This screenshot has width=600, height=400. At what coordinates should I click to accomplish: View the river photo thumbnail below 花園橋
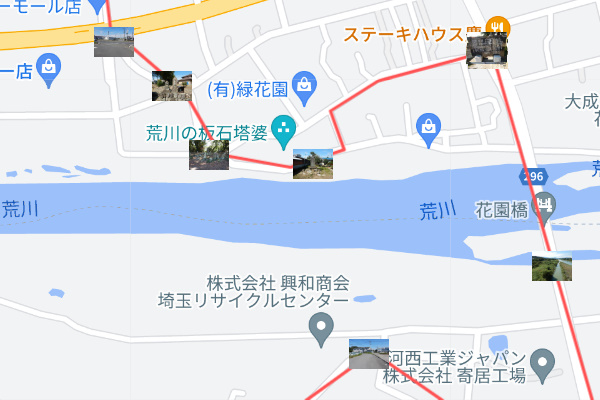(551, 267)
